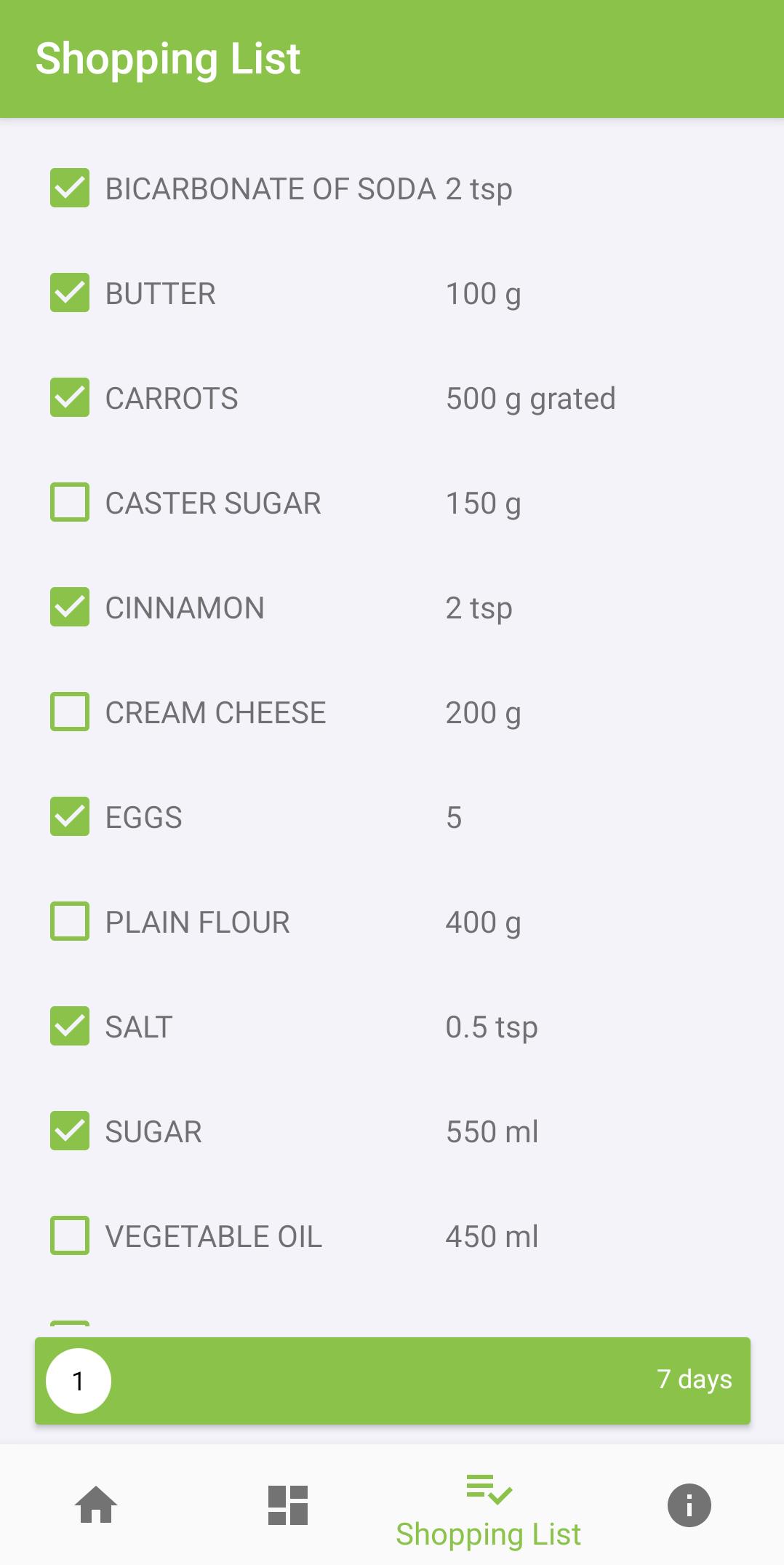Viewport: 784px width, 1565px height.
Task: Uncheck the BICARBONATE OF SODA checkbox
Action: pyautogui.click(x=70, y=188)
